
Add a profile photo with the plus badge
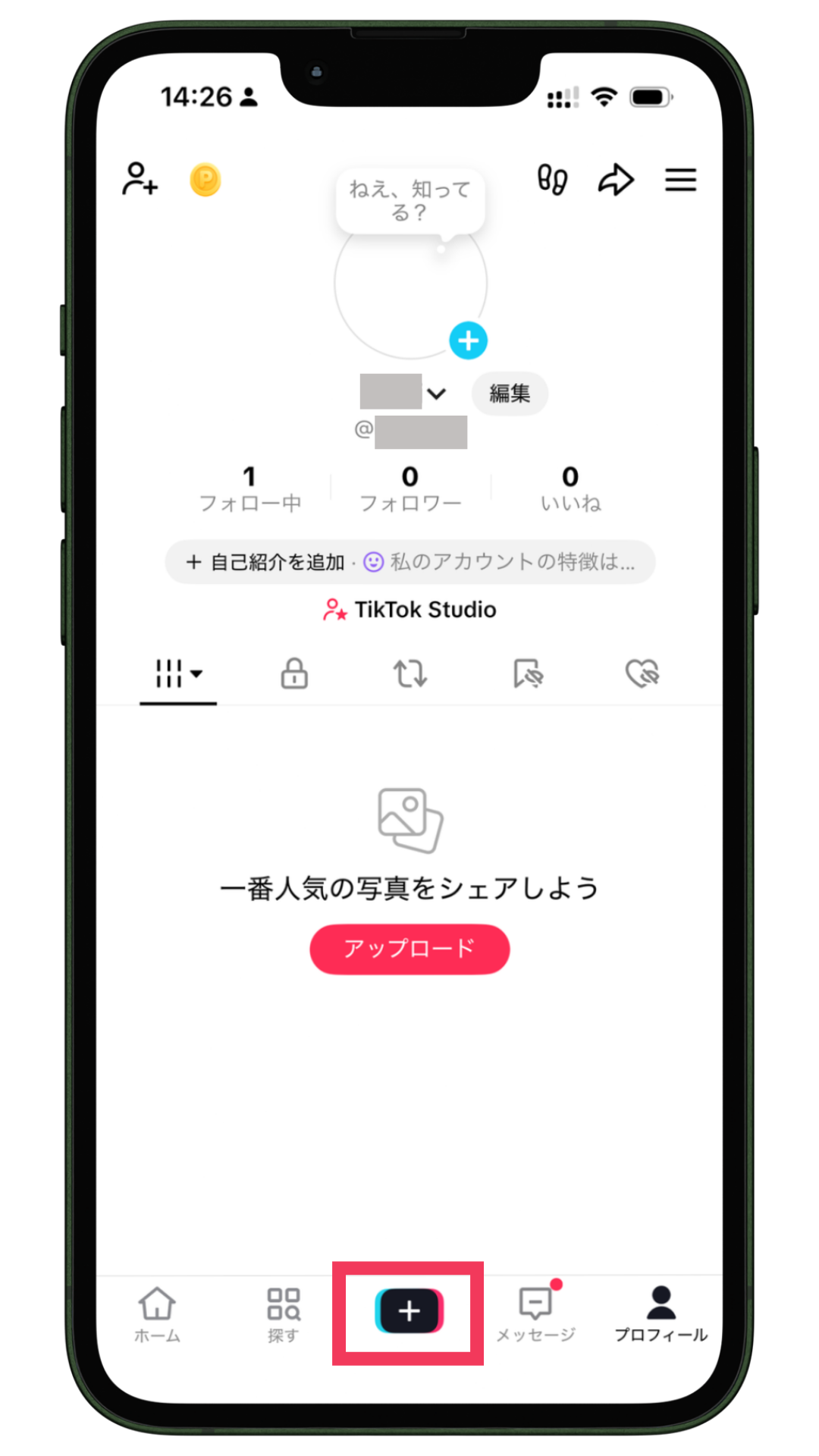point(468,340)
